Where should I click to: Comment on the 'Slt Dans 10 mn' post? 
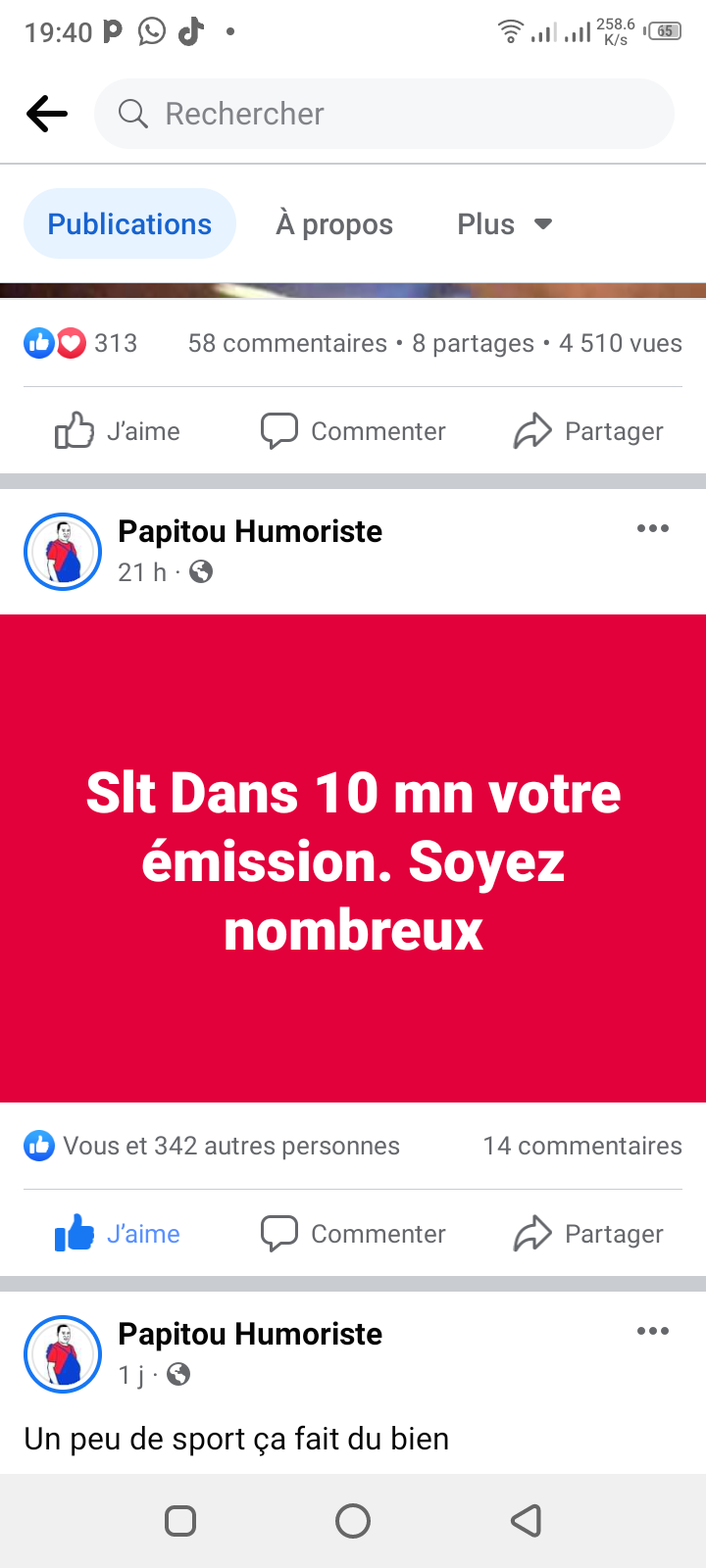(353, 1234)
